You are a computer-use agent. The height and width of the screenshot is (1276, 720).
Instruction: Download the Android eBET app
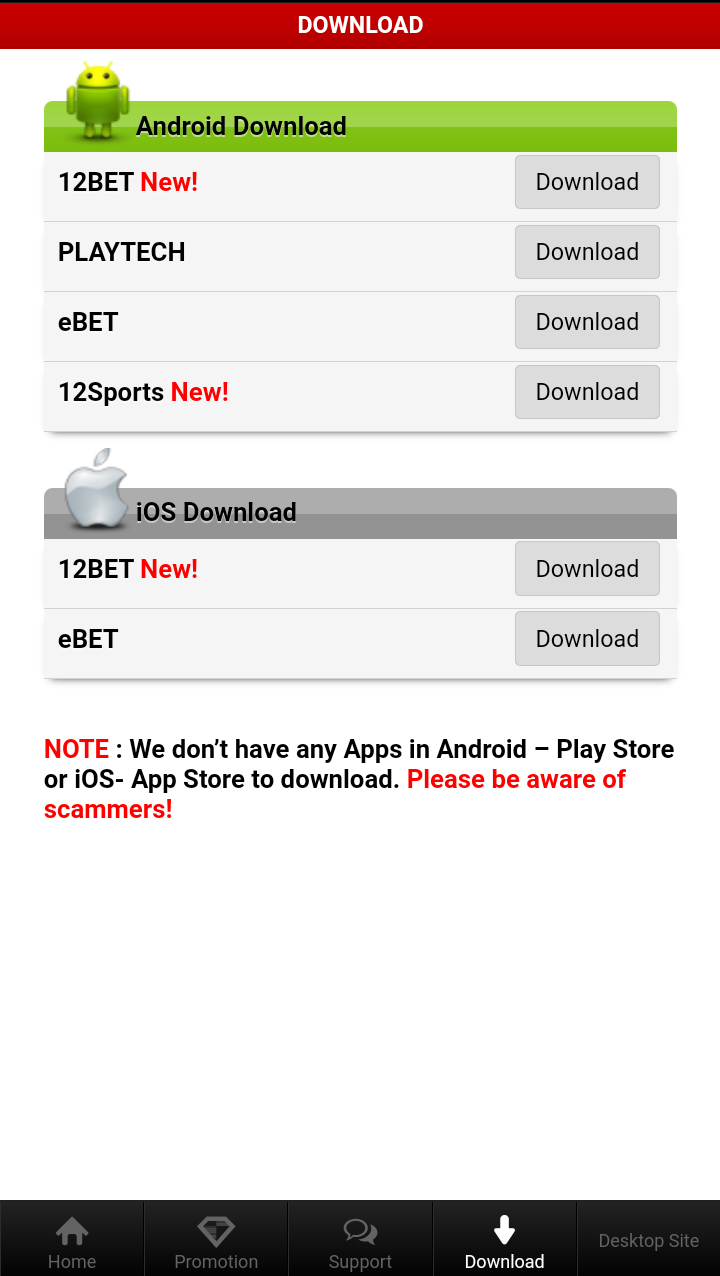[587, 322]
